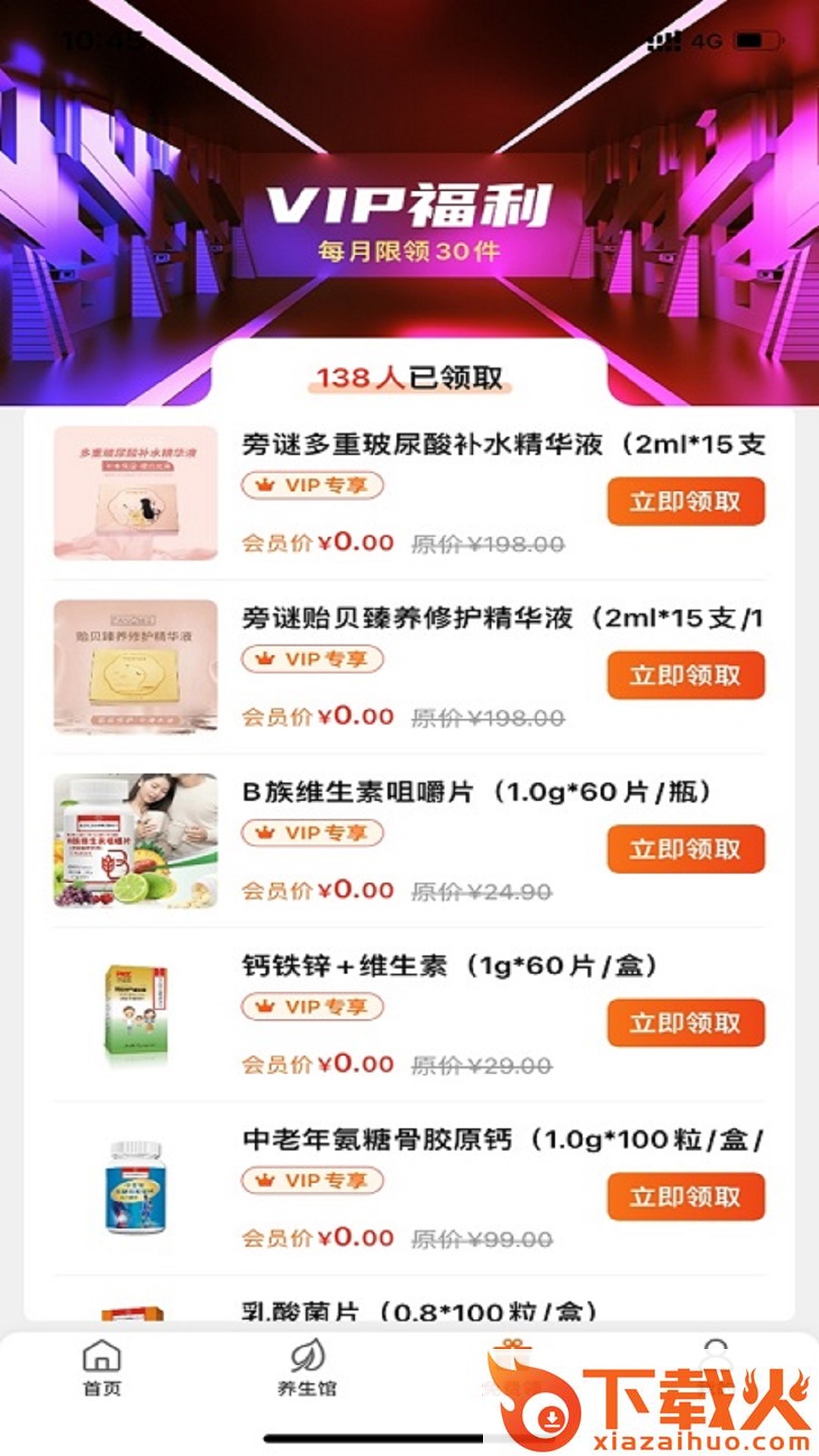View the B族维生素咀嚼片 product image
Viewport: 819px width, 1456px height.
pos(136,840)
